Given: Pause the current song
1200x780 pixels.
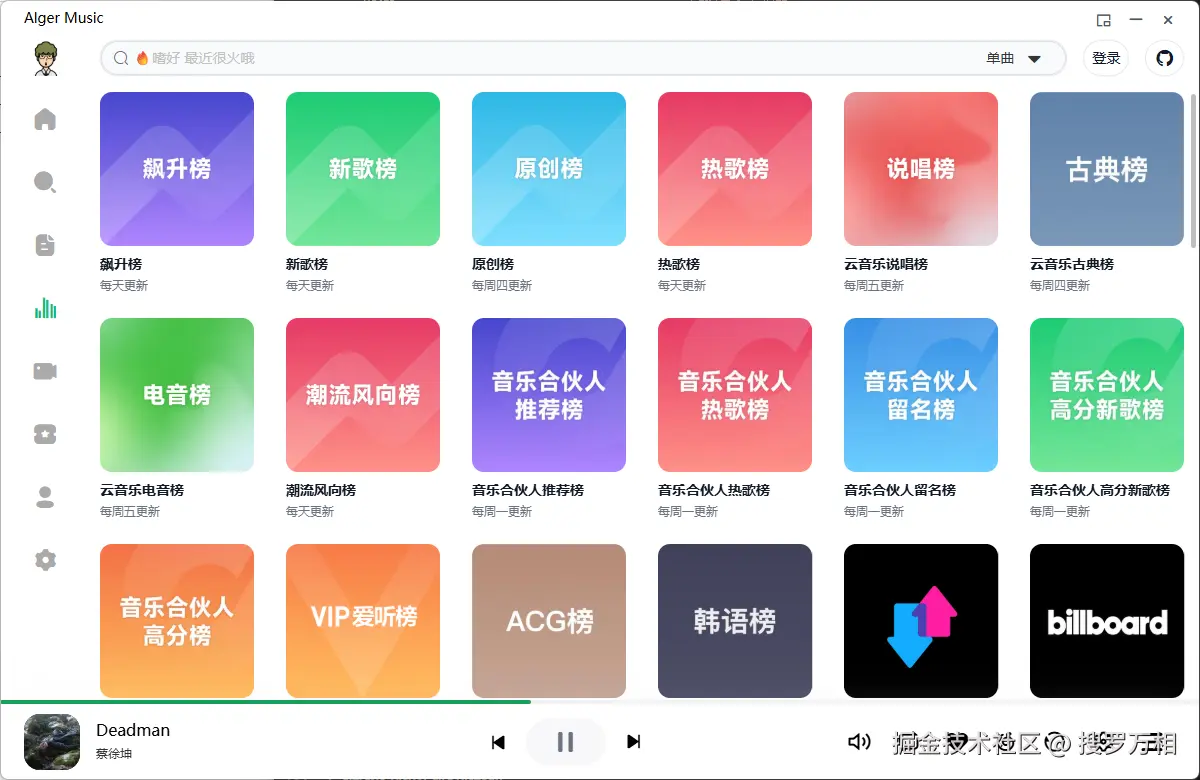Looking at the screenshot, I should click(565, 742).
